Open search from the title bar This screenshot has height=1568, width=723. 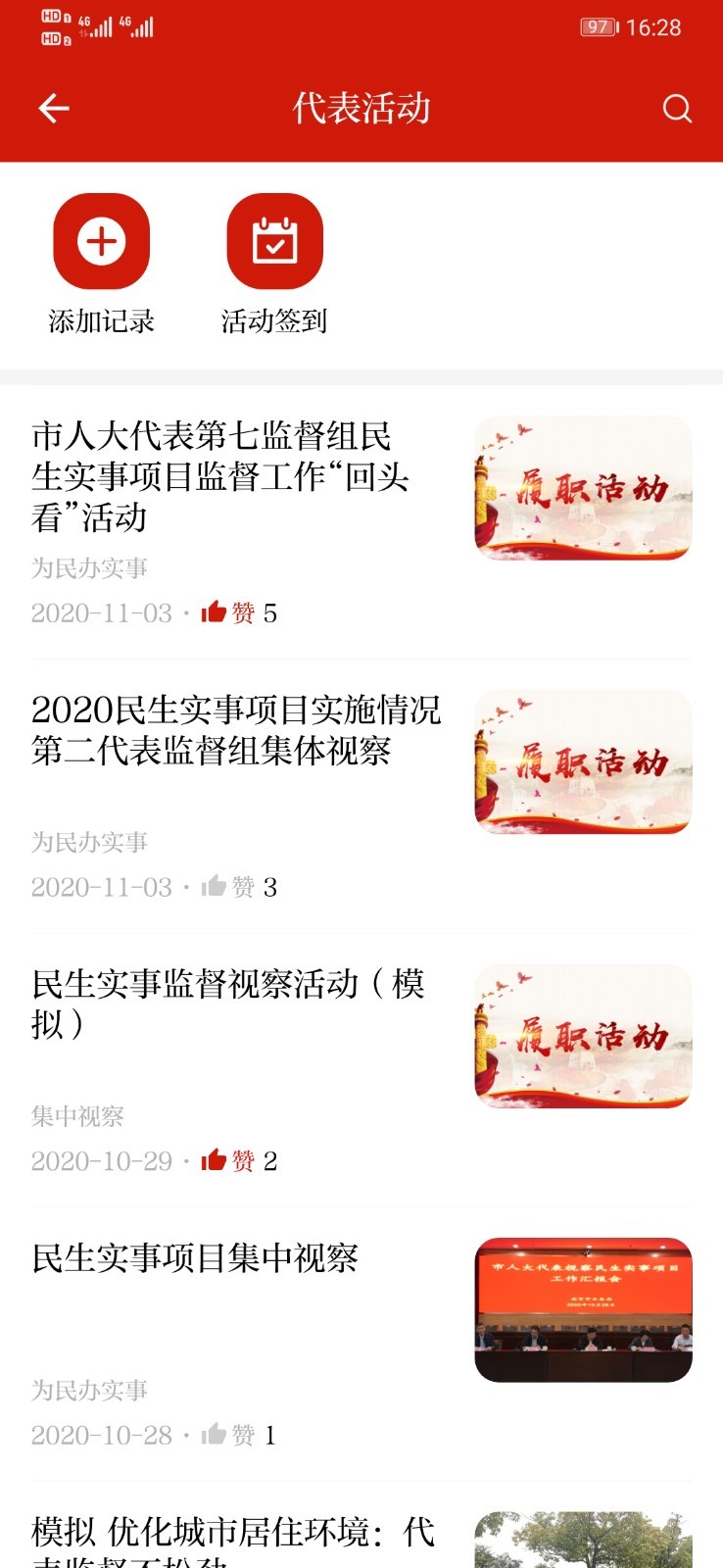pyautogui.click(x=676, y=108)
